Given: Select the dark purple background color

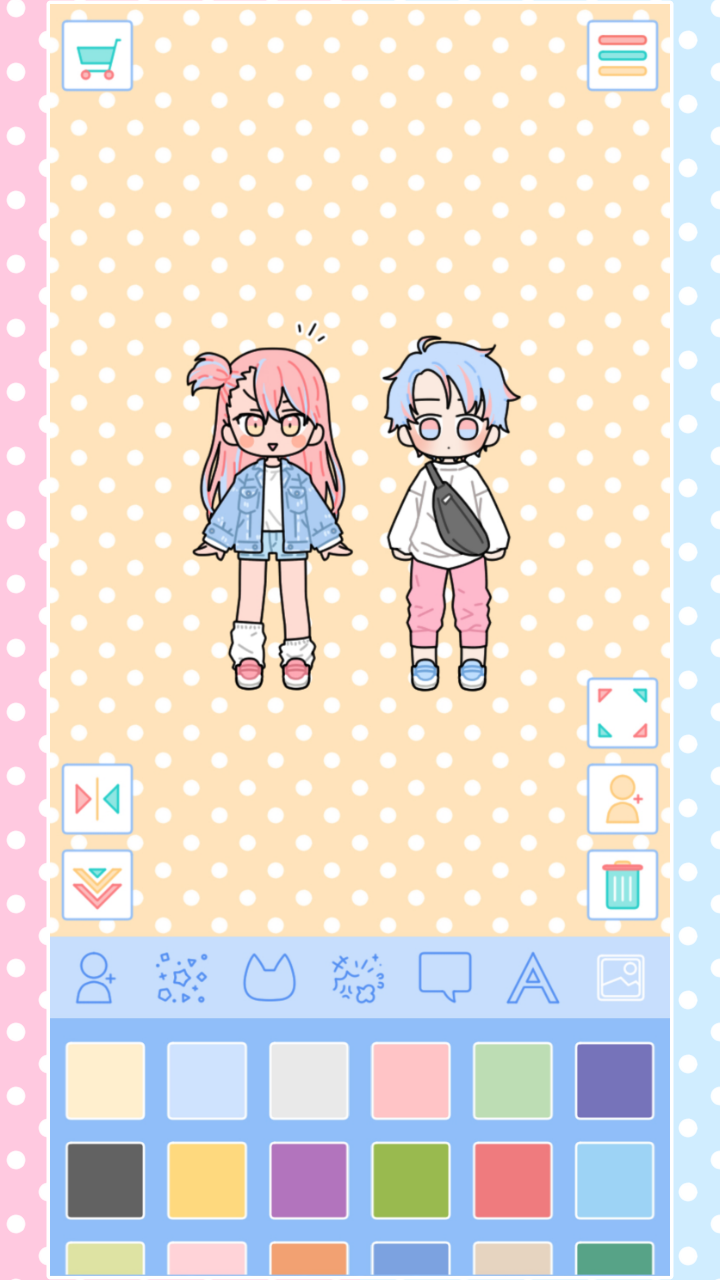Looking at the screenshot, I should pos(614,1081).
